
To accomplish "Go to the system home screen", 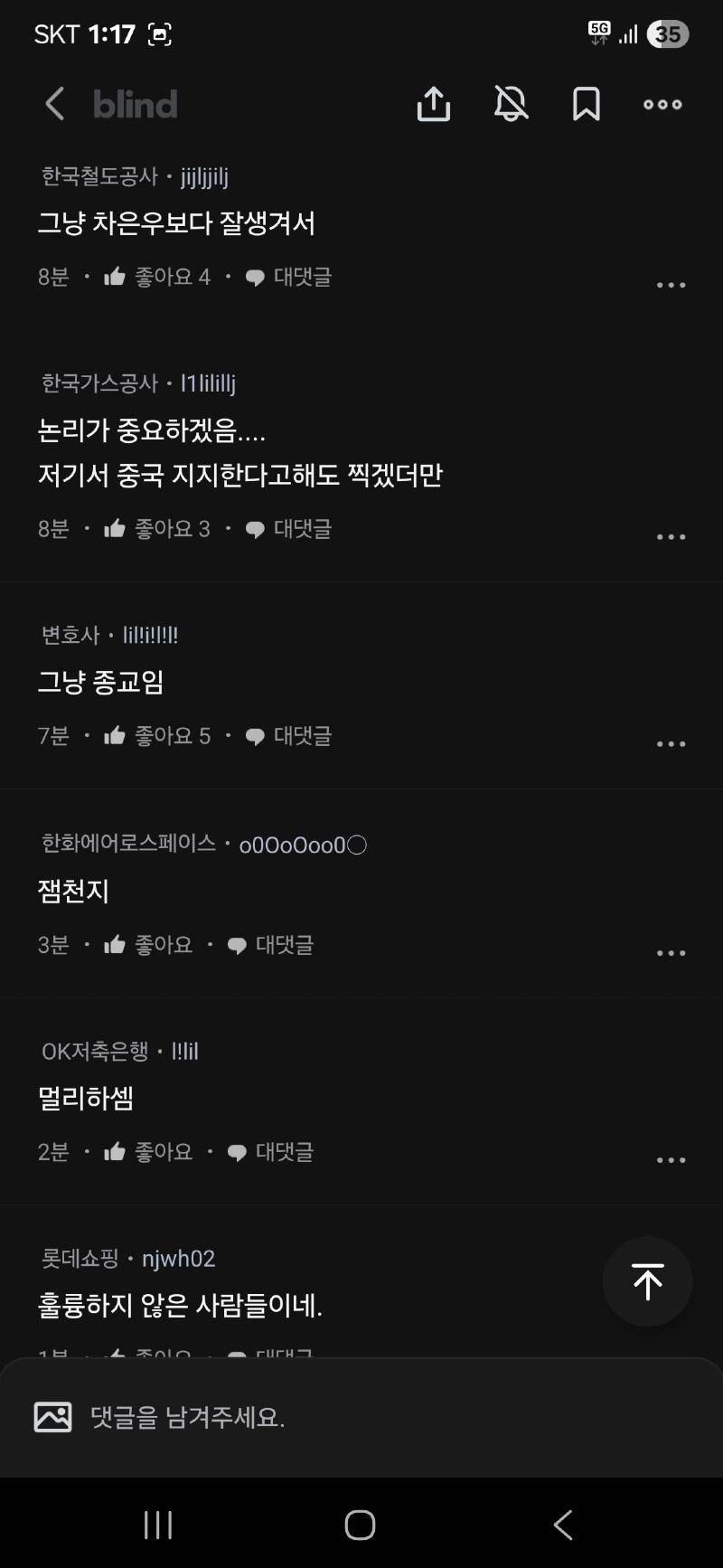I will click(360, 1525).
